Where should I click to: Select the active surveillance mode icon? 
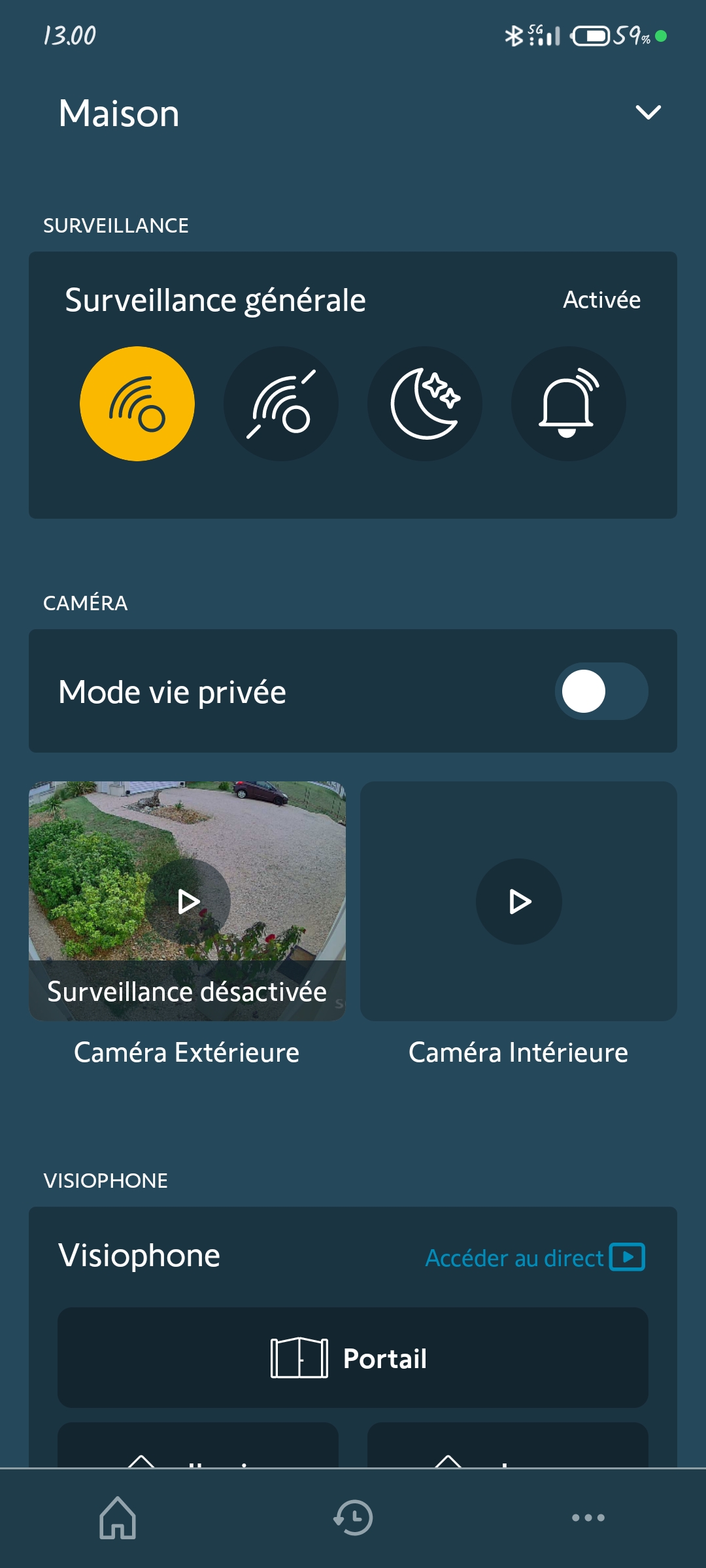pos(137,404)
